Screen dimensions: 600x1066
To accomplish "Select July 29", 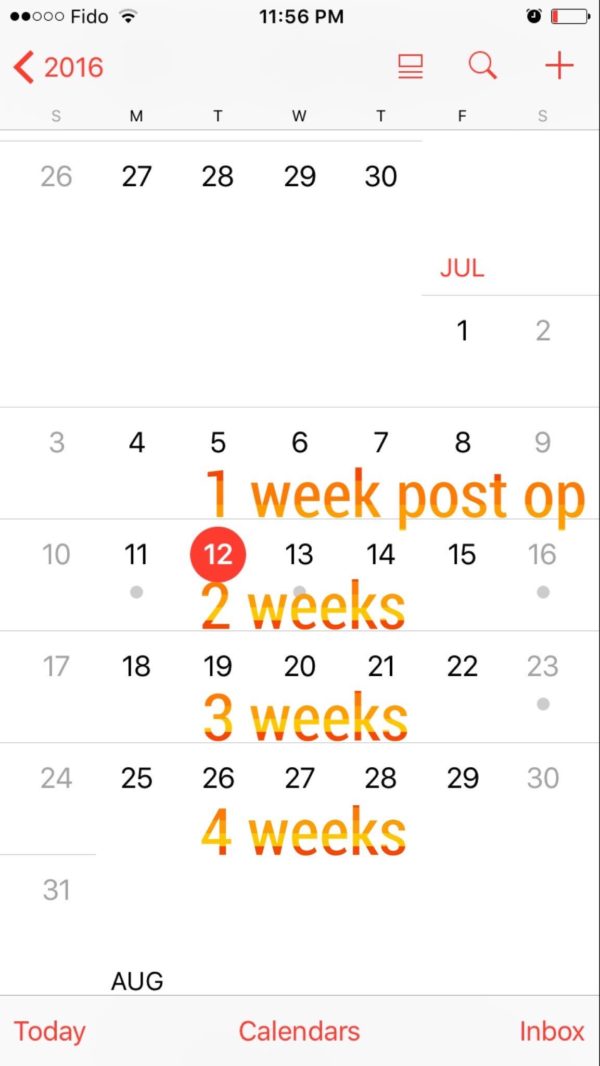I will 462,778.
